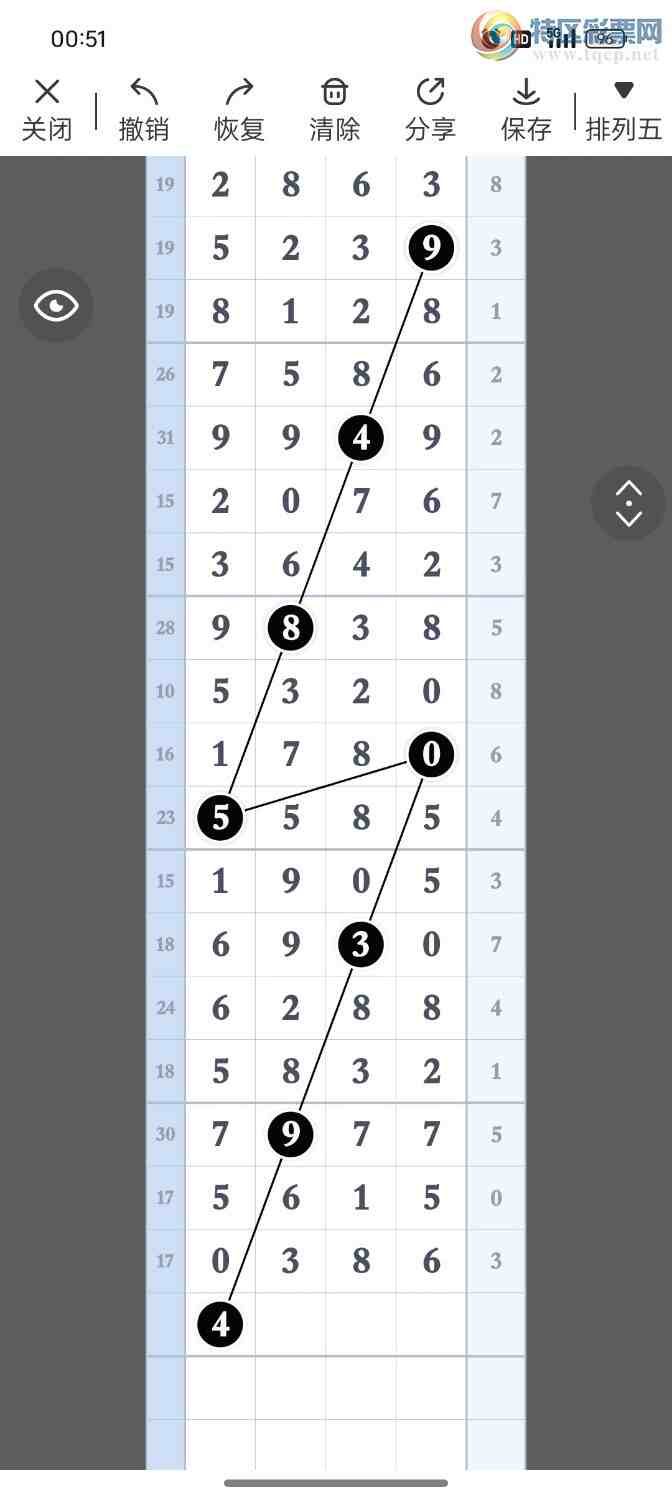Clear all markings with 清除
This screenshot has width=672, height=1500.
(334, 110)
